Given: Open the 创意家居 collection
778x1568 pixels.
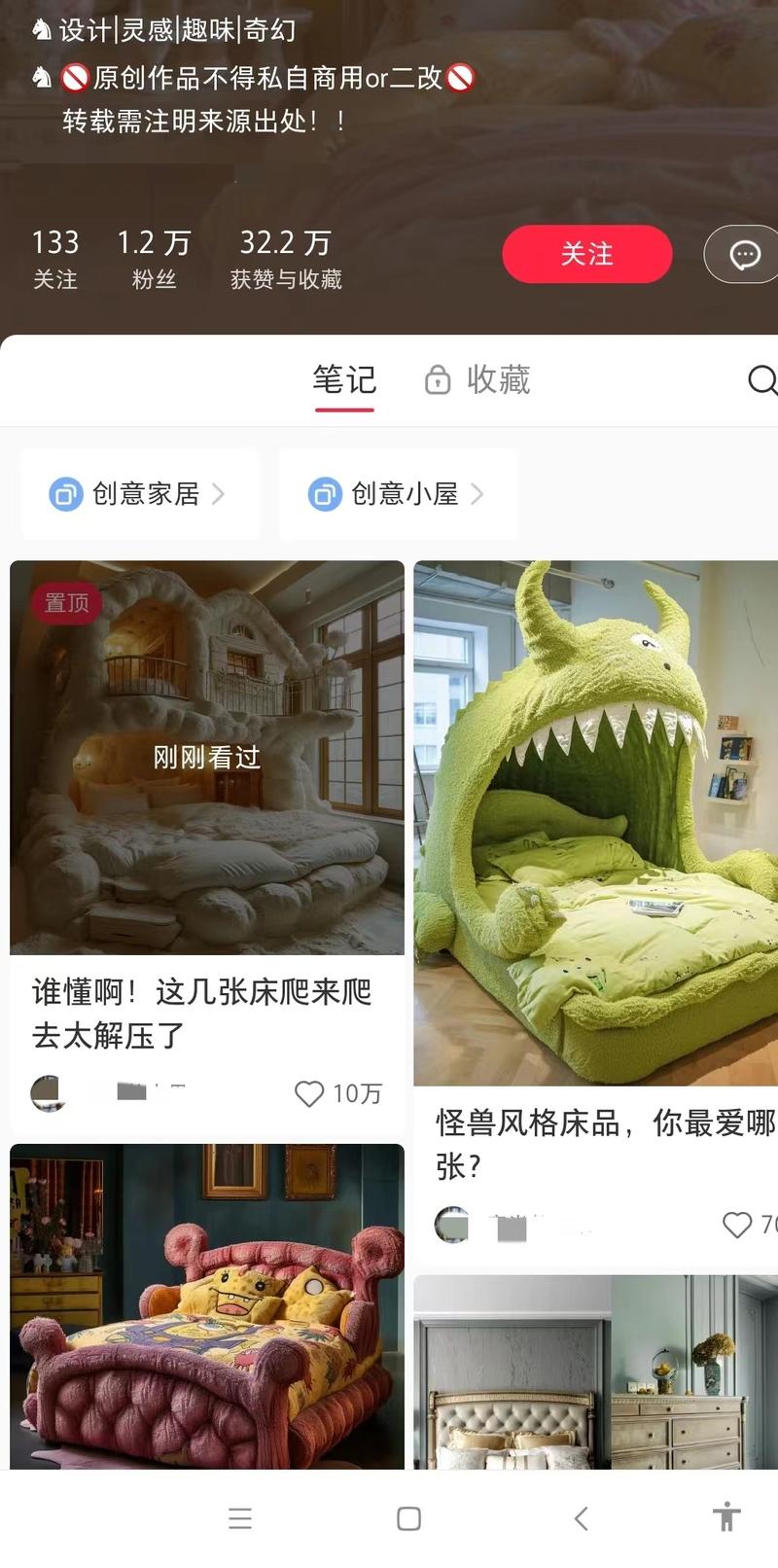Looking at the screenshot, I should (140, 494).
